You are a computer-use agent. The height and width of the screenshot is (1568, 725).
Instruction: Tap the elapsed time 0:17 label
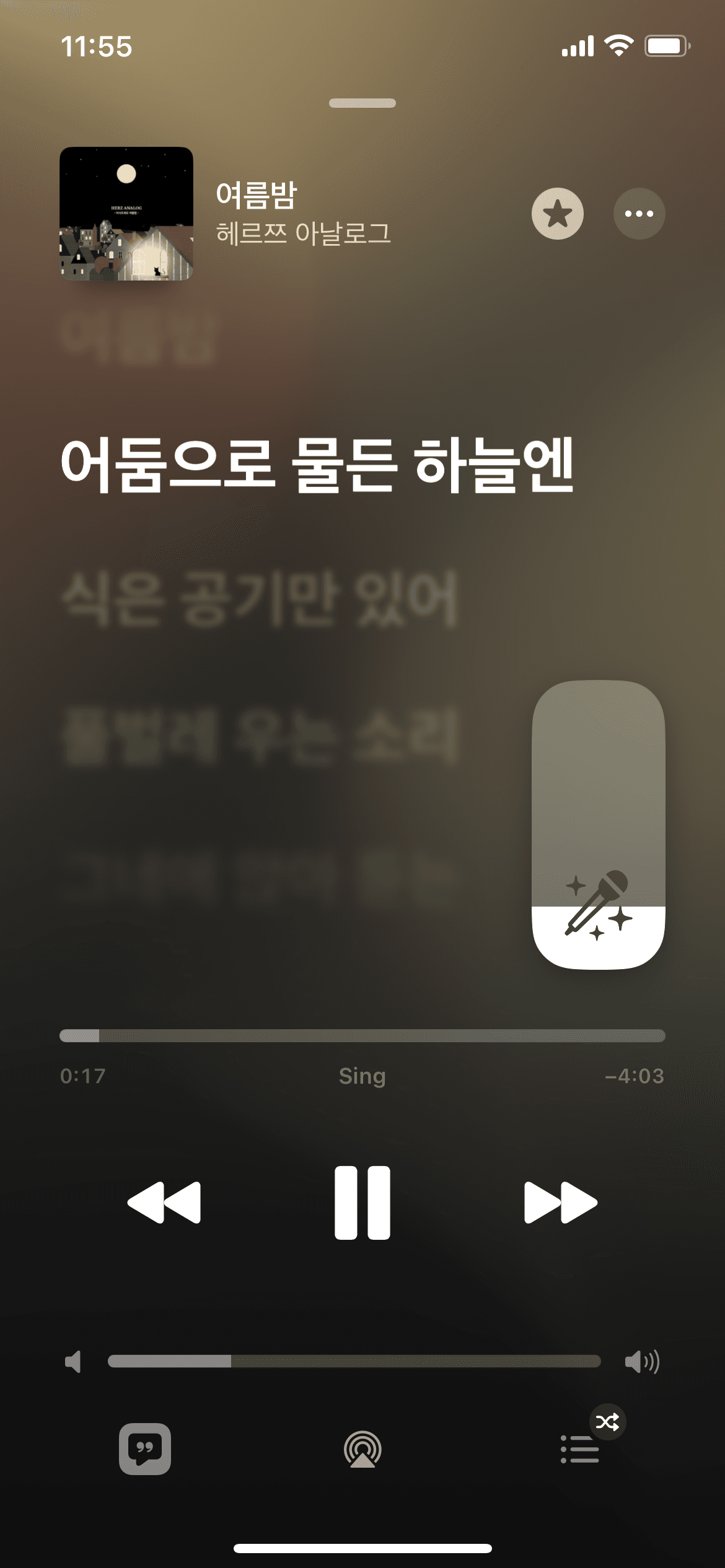click(82, 1076)
